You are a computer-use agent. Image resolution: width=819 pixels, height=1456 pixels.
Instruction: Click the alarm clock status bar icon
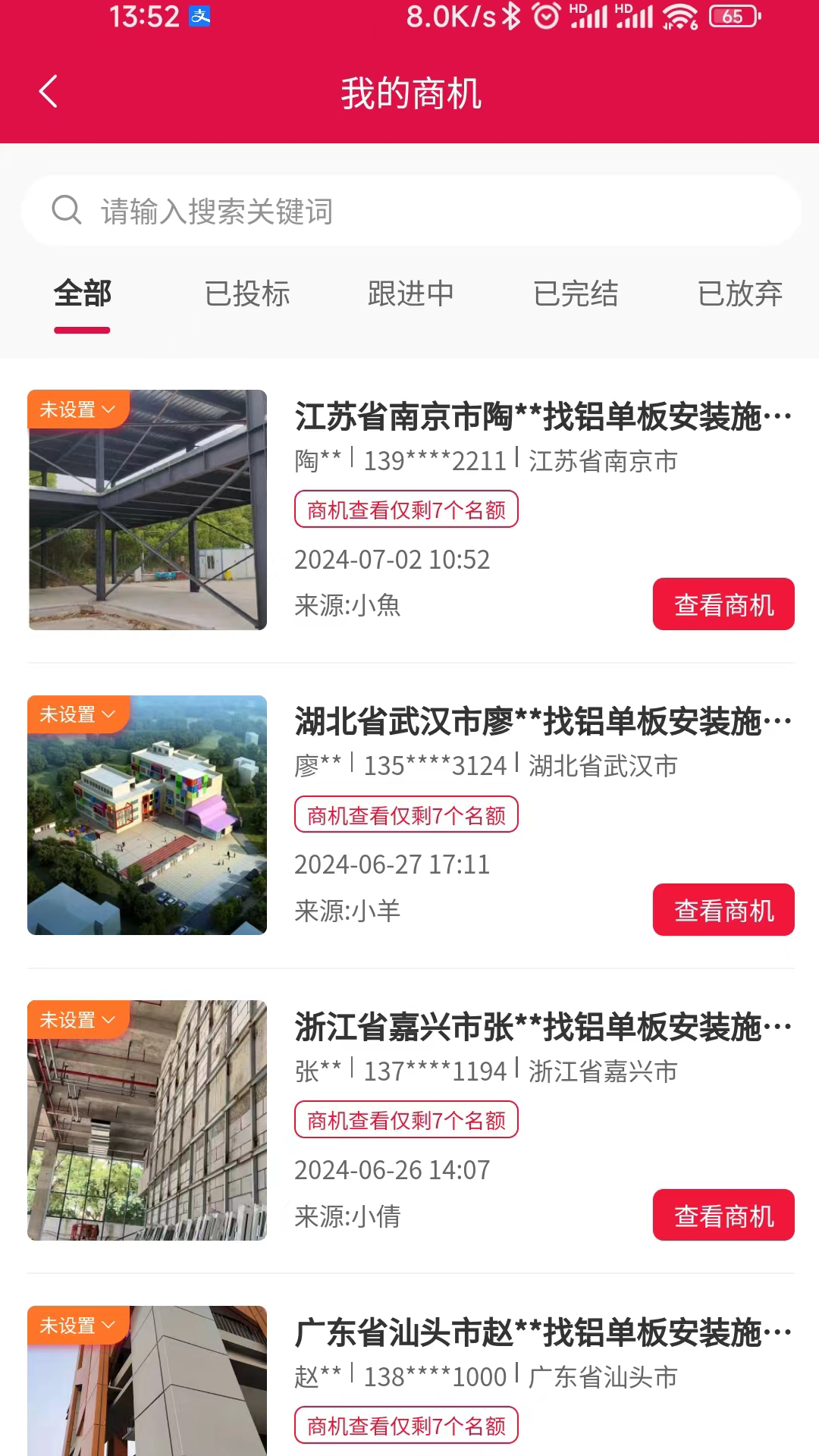coord(545,15)
